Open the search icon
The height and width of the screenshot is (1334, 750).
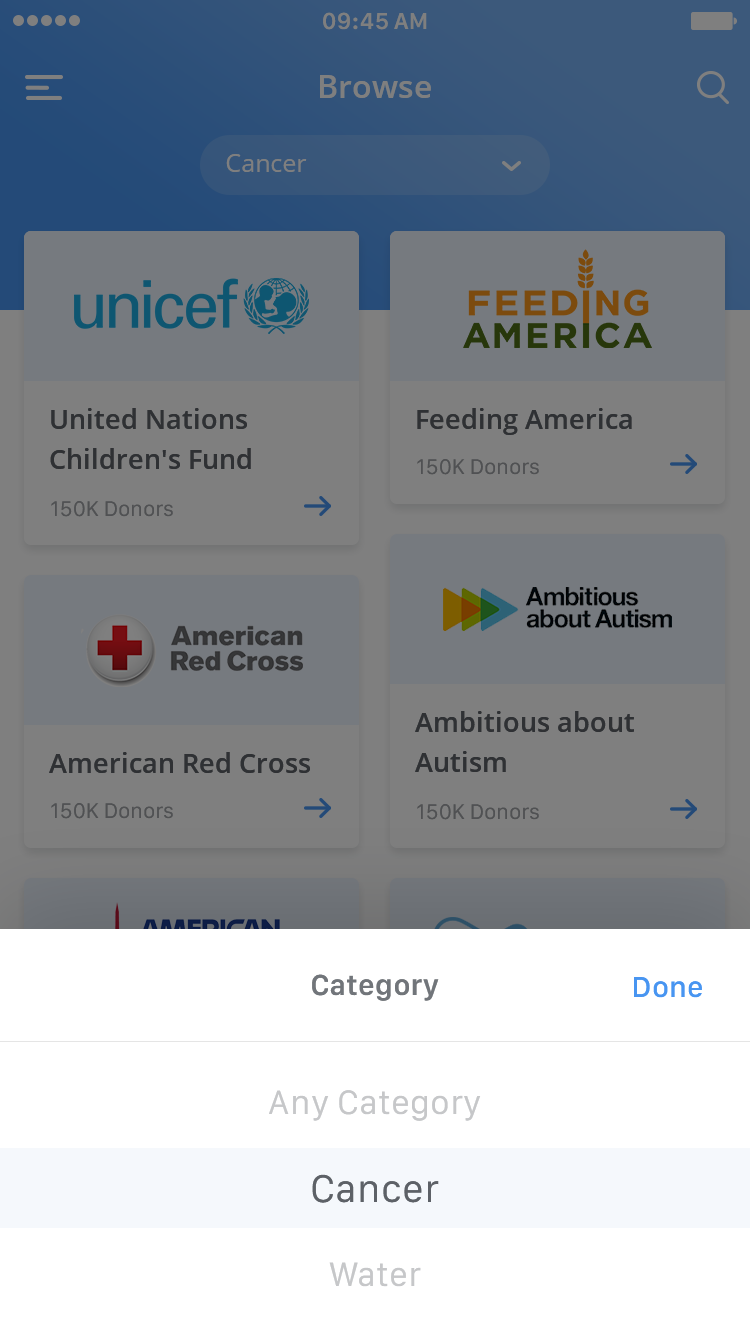(712, 88)
